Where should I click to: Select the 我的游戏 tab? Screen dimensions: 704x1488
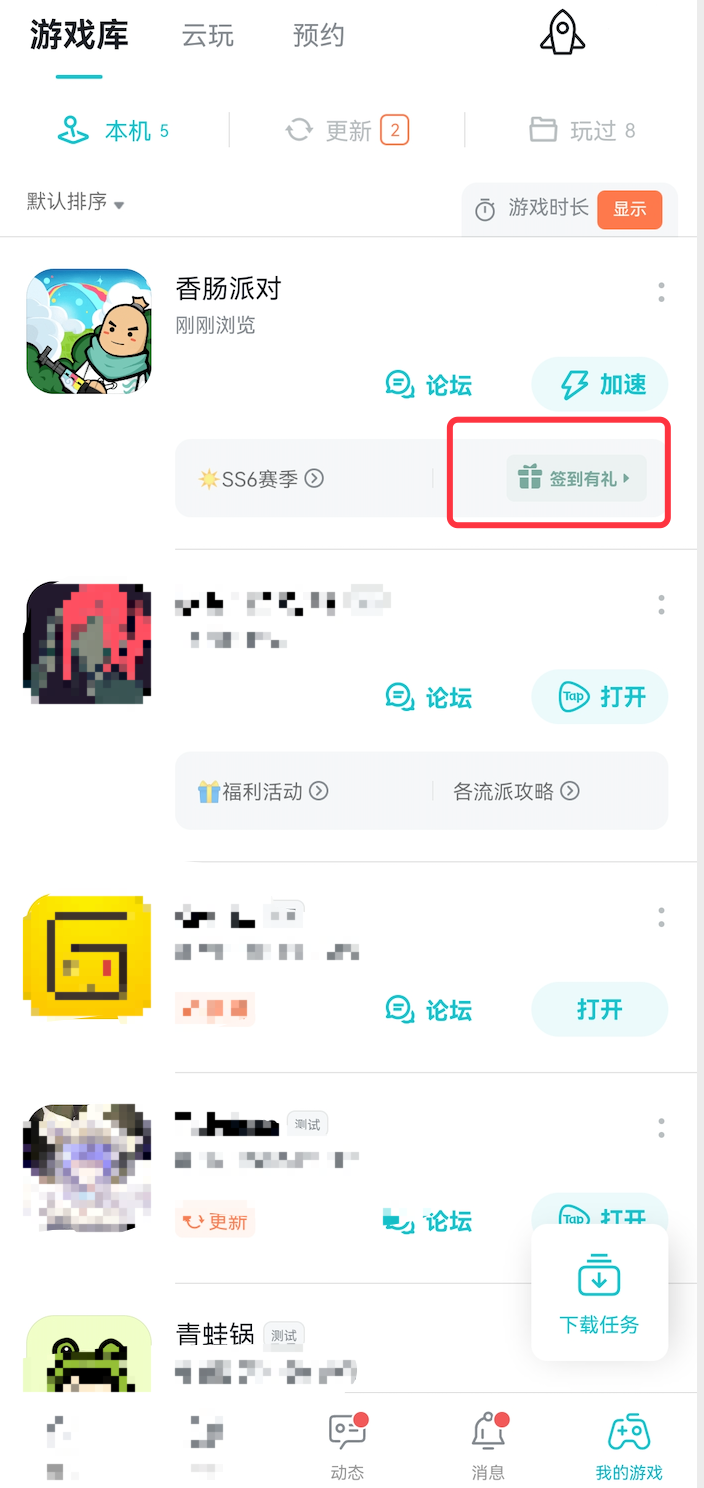point(629,1446)
